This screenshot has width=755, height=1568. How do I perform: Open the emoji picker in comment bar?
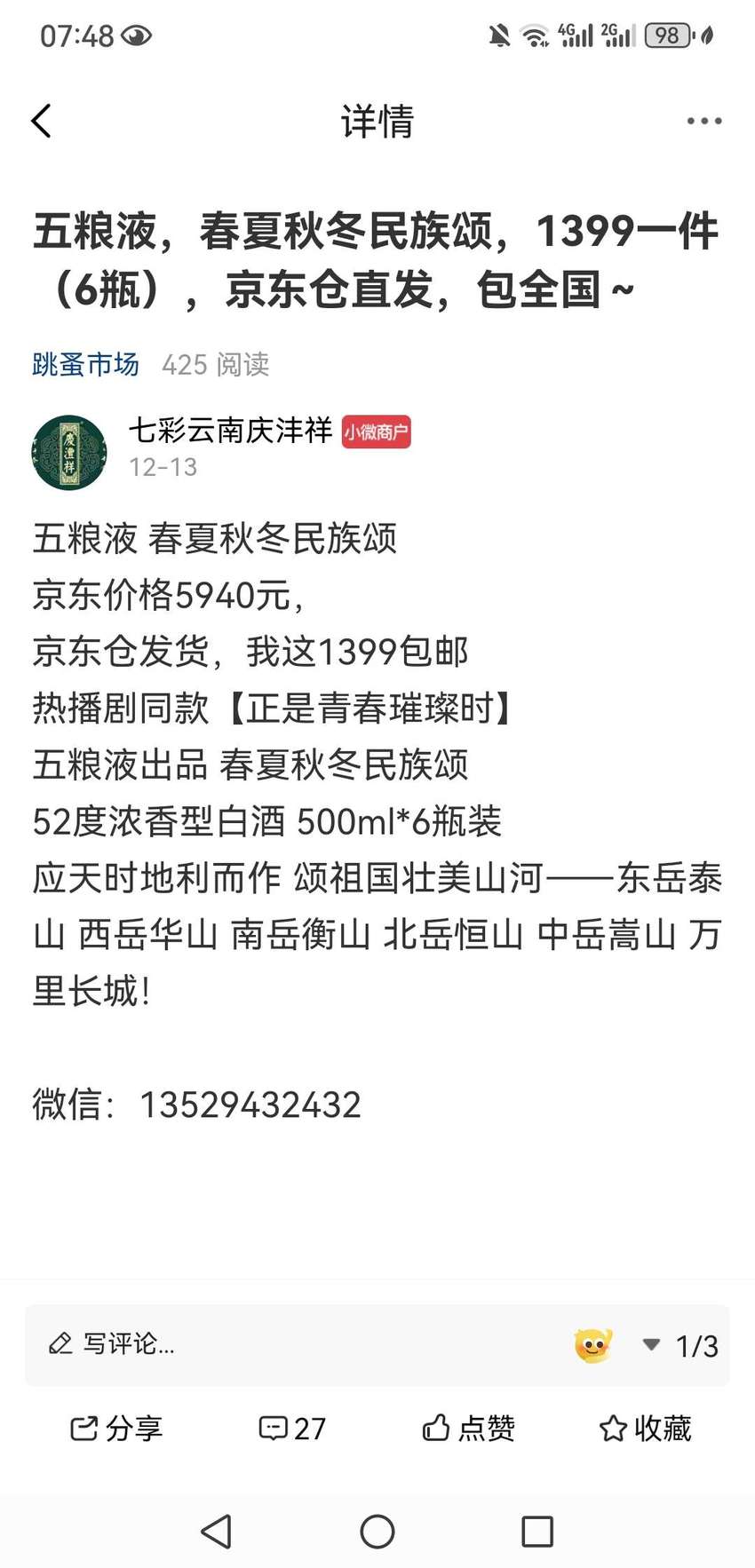(x=593, y=1345)
